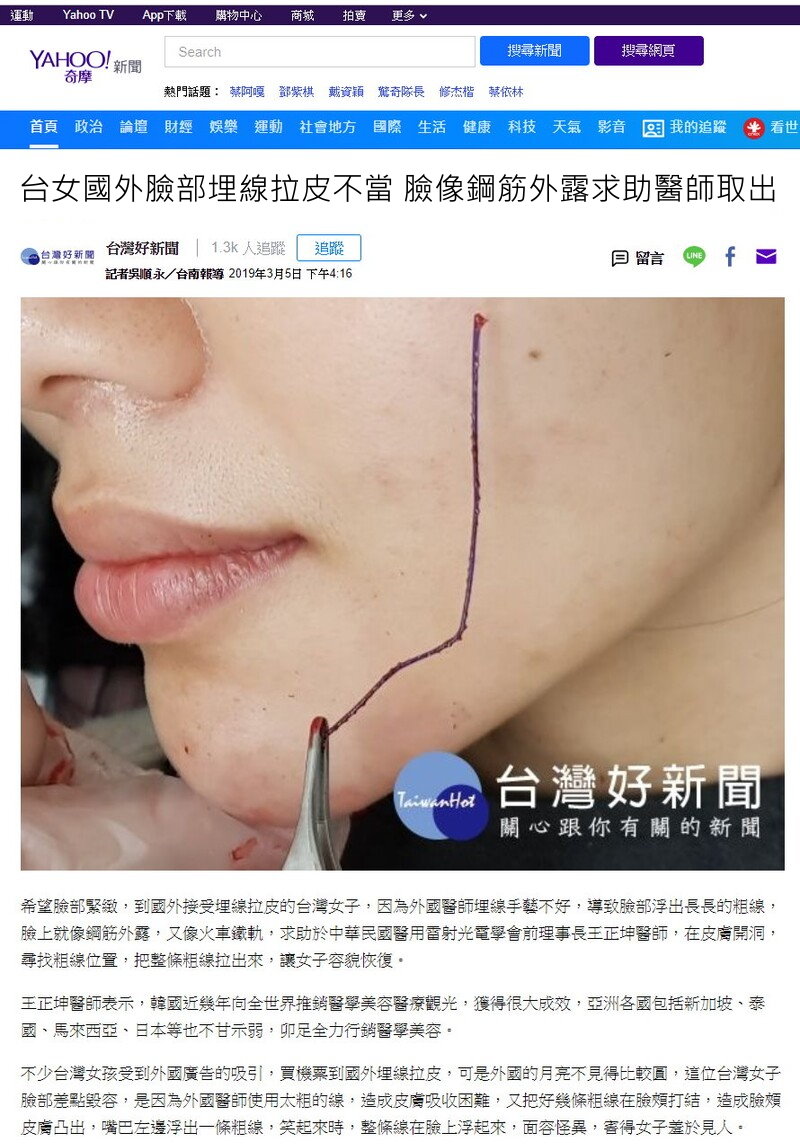
Task: Tap the Search input field
Action: (320, 52)
